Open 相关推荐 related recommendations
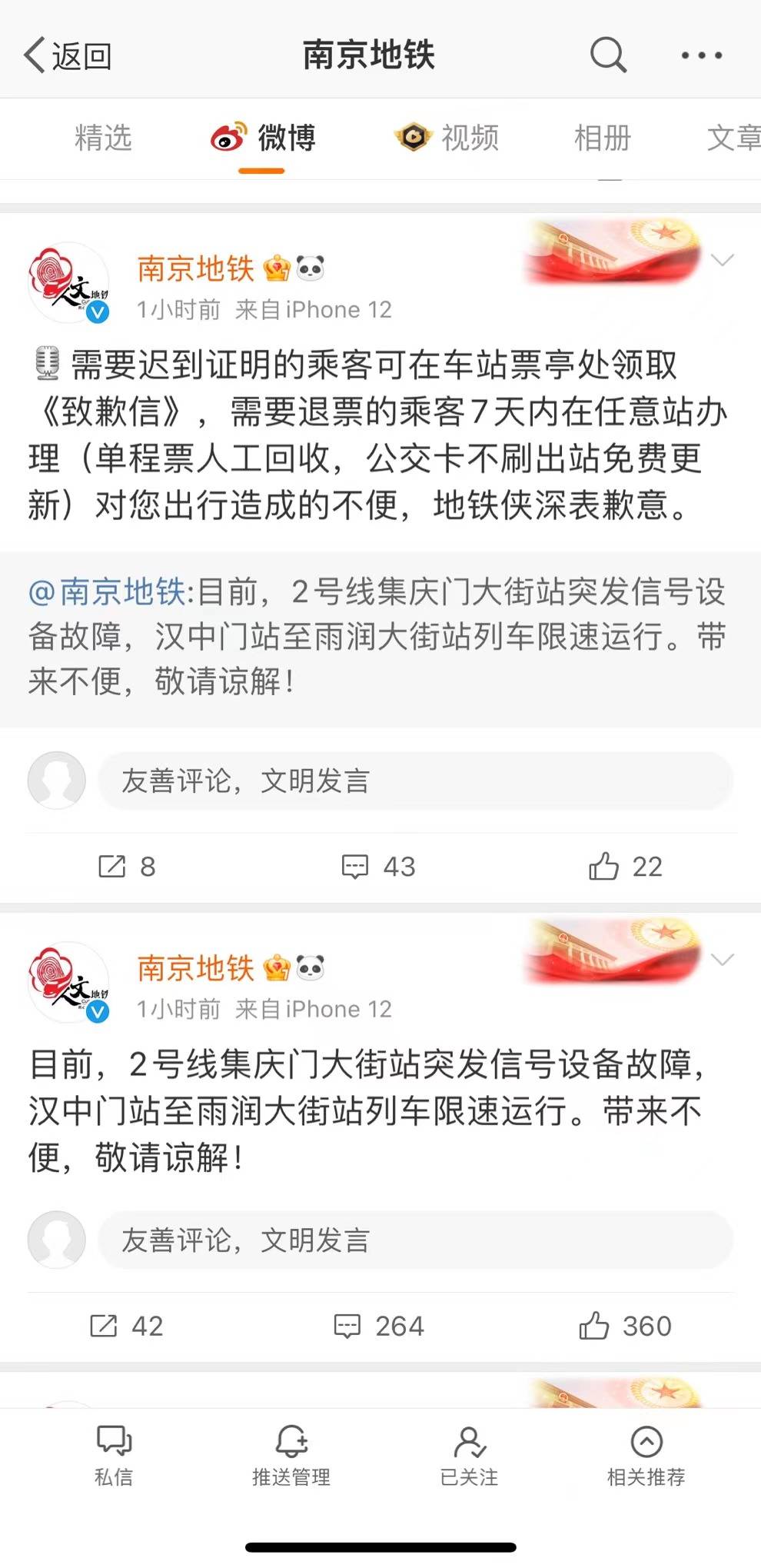Viewport: 761px width, 1568px height. click(646, 1455)
